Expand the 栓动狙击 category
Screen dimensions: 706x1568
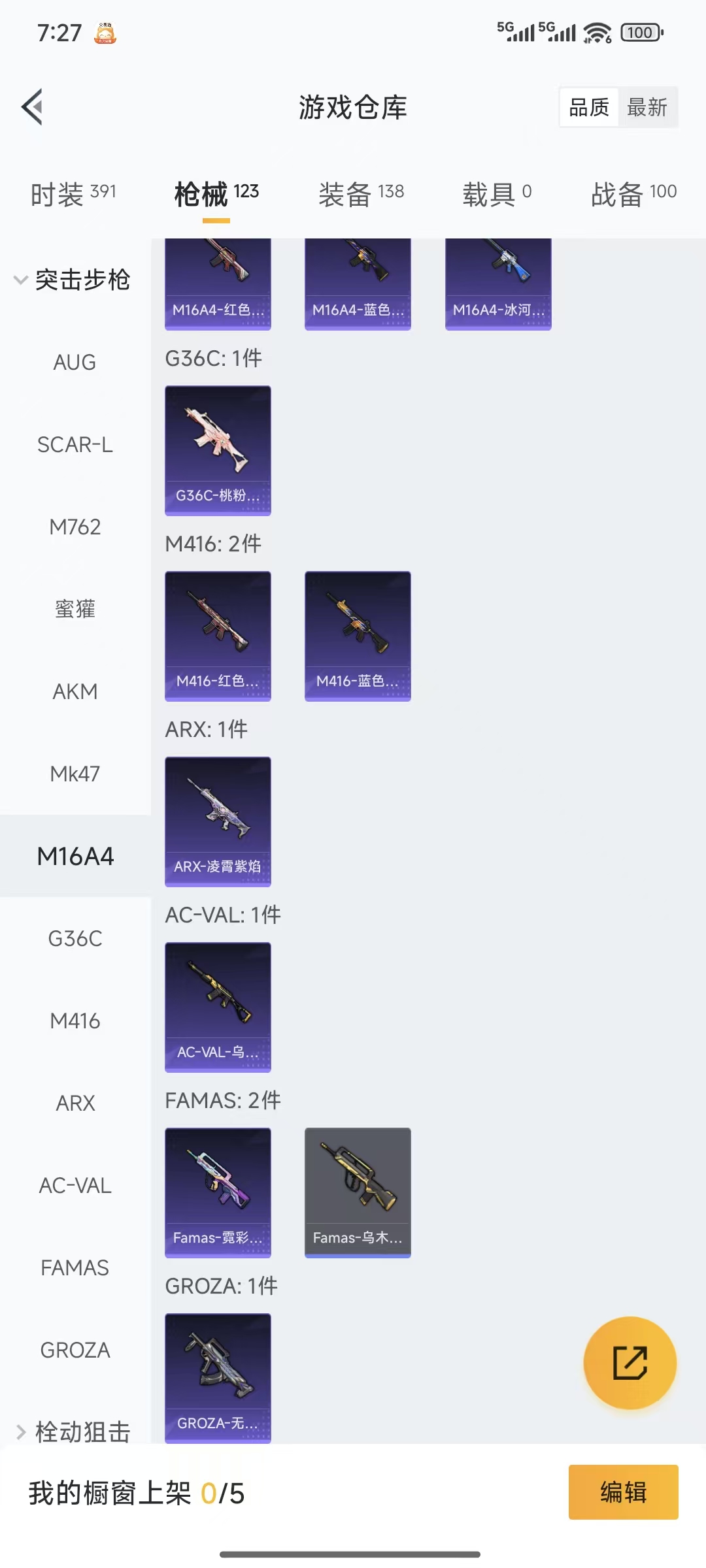click(73, 1431)
